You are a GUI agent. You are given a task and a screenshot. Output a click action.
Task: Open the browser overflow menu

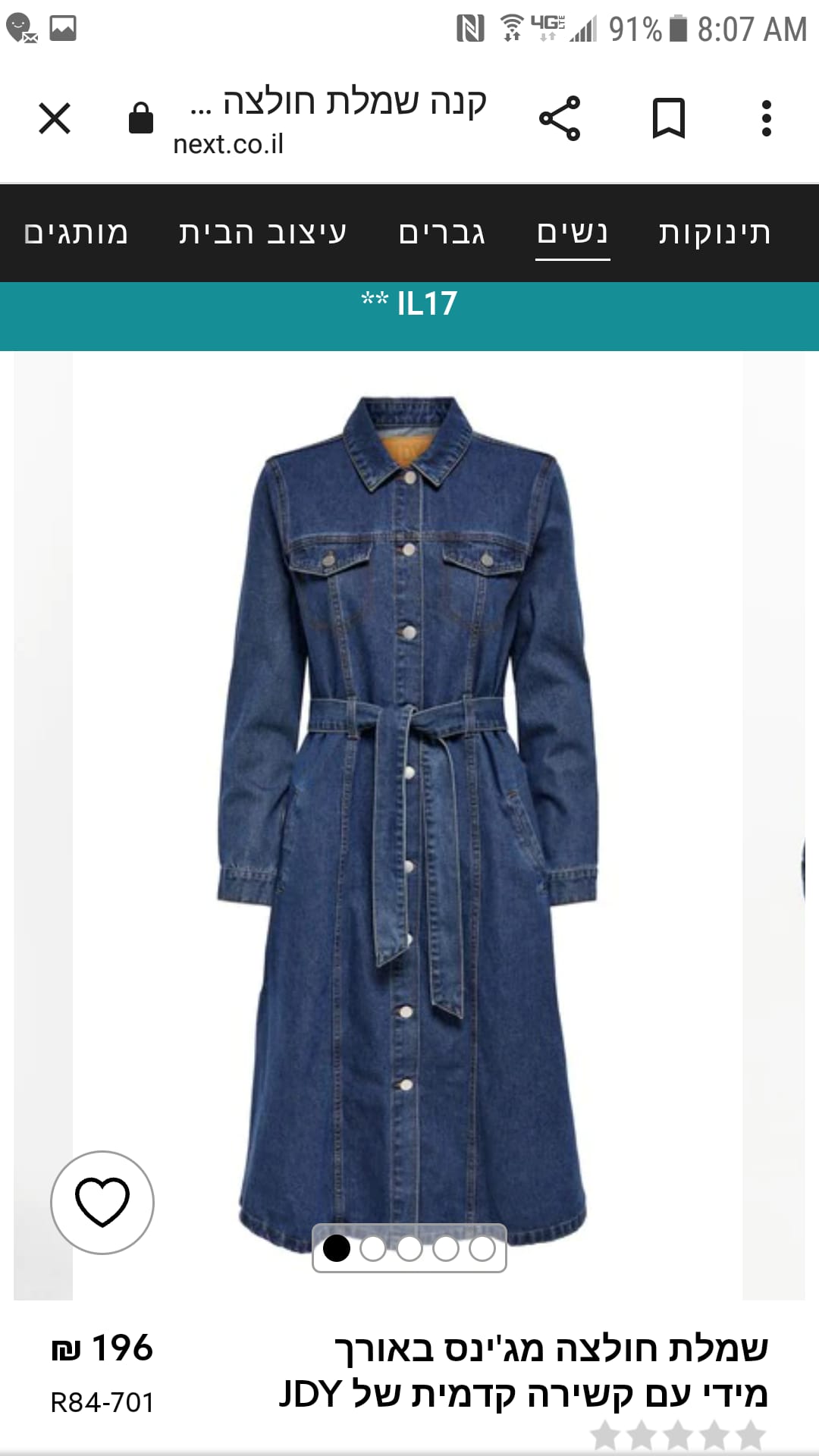pos(766,118)
